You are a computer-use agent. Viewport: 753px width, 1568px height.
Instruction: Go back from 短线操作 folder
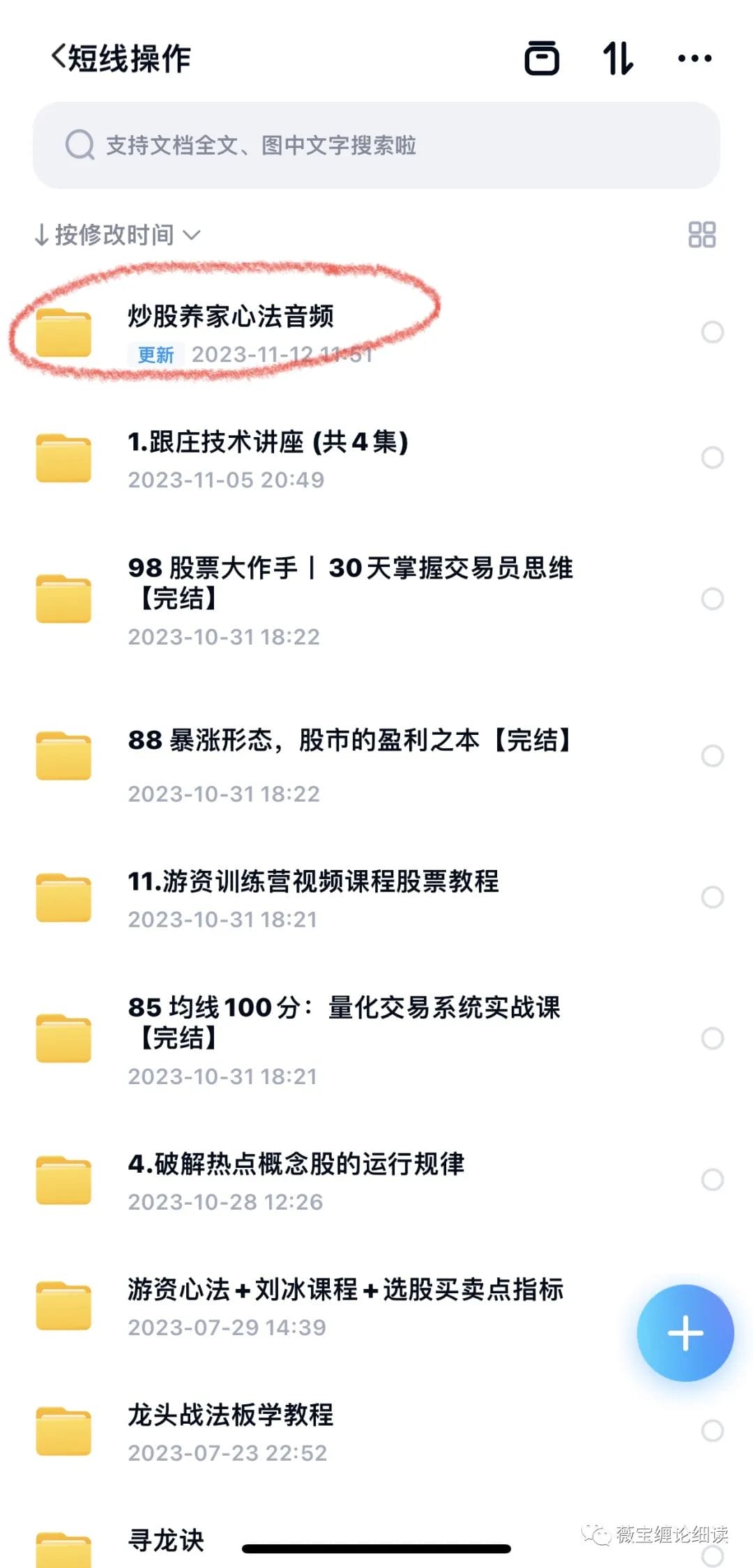pyautogui.click(x=59, y=57)
